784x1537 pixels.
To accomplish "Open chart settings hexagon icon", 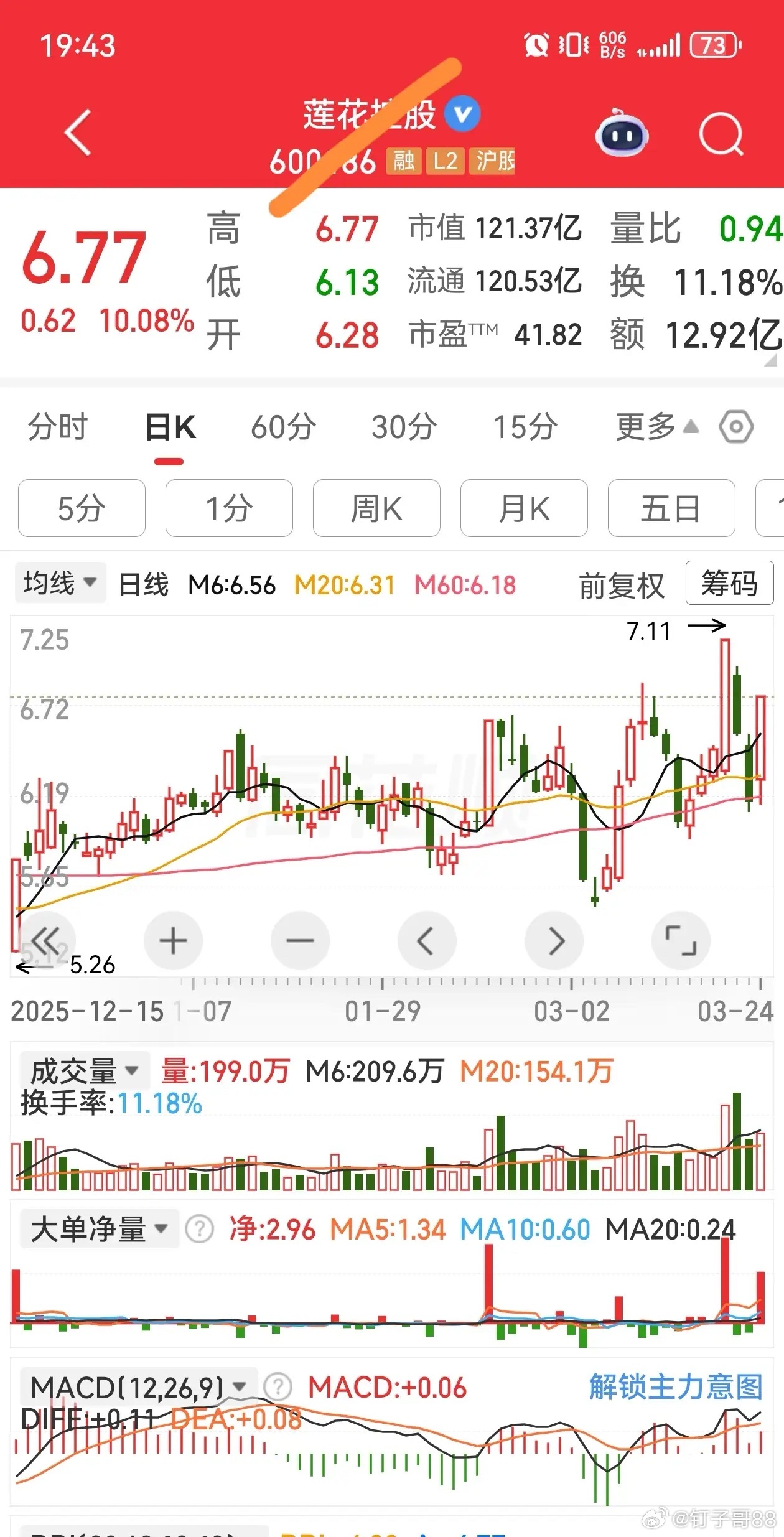I will 736,427.
